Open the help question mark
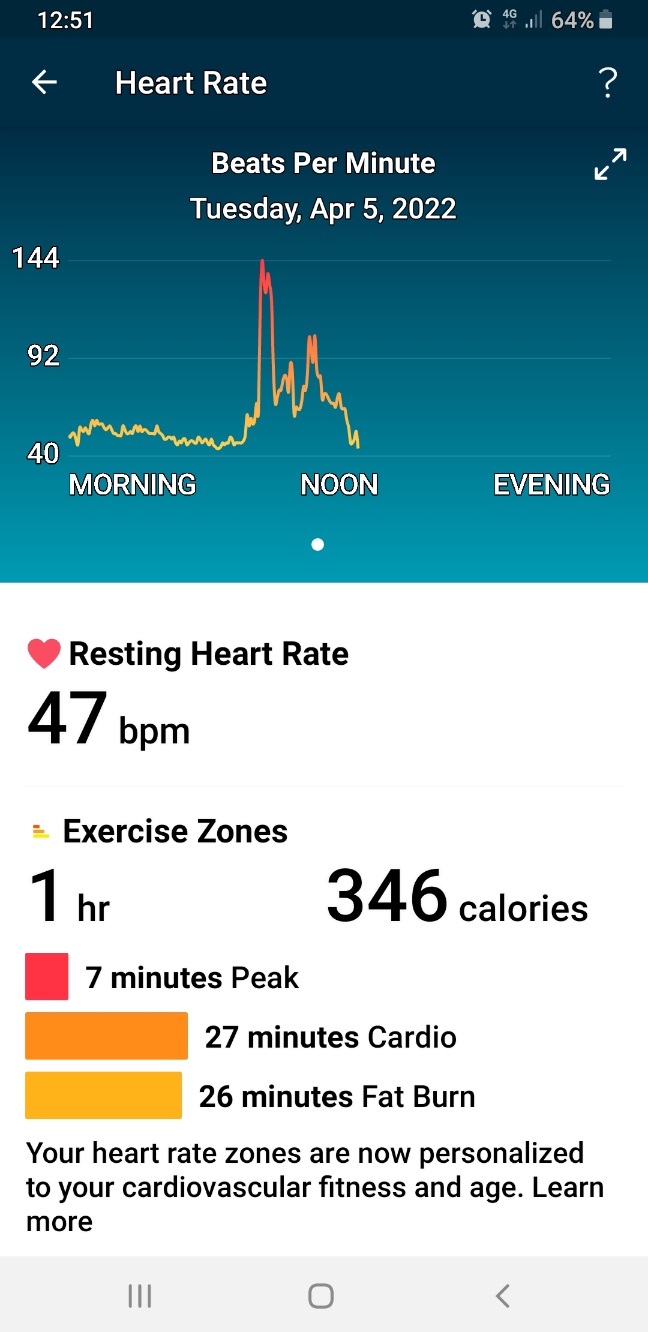This screenshot has height=1332, width=648. [607, 83]
